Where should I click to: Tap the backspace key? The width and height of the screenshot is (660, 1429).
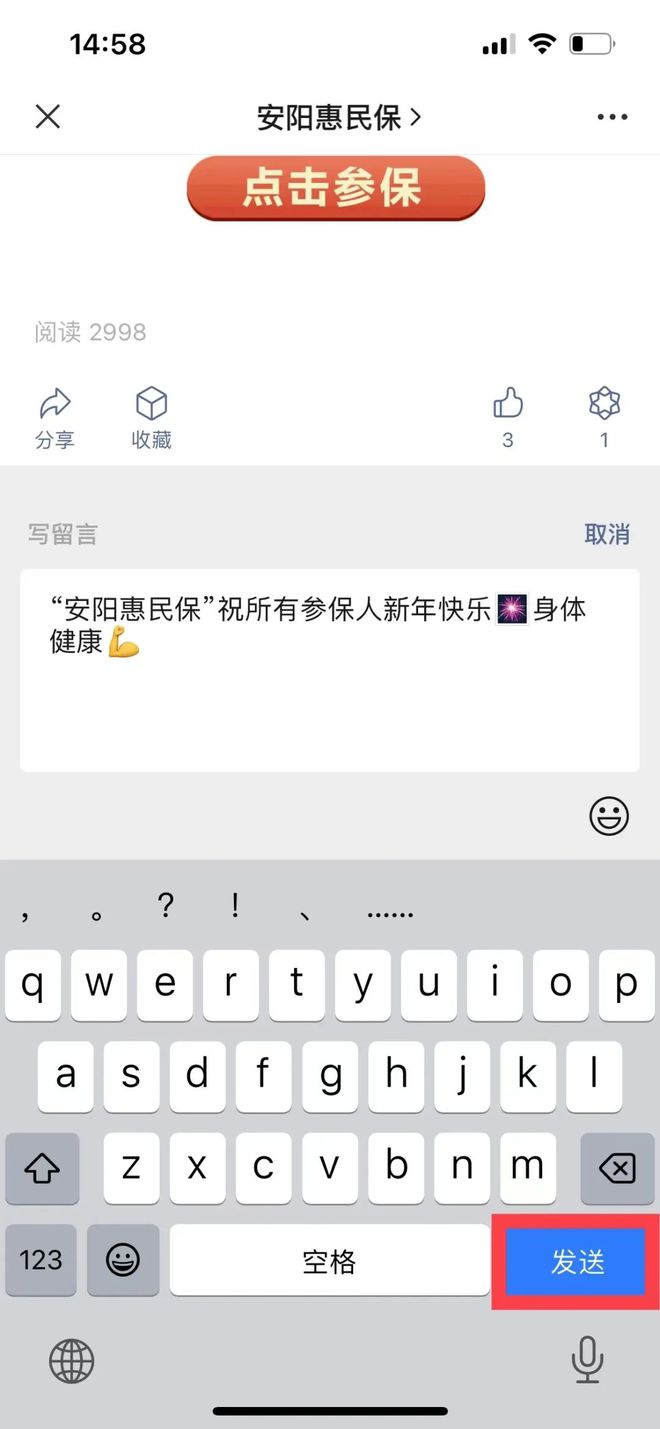pos(617,1168)
